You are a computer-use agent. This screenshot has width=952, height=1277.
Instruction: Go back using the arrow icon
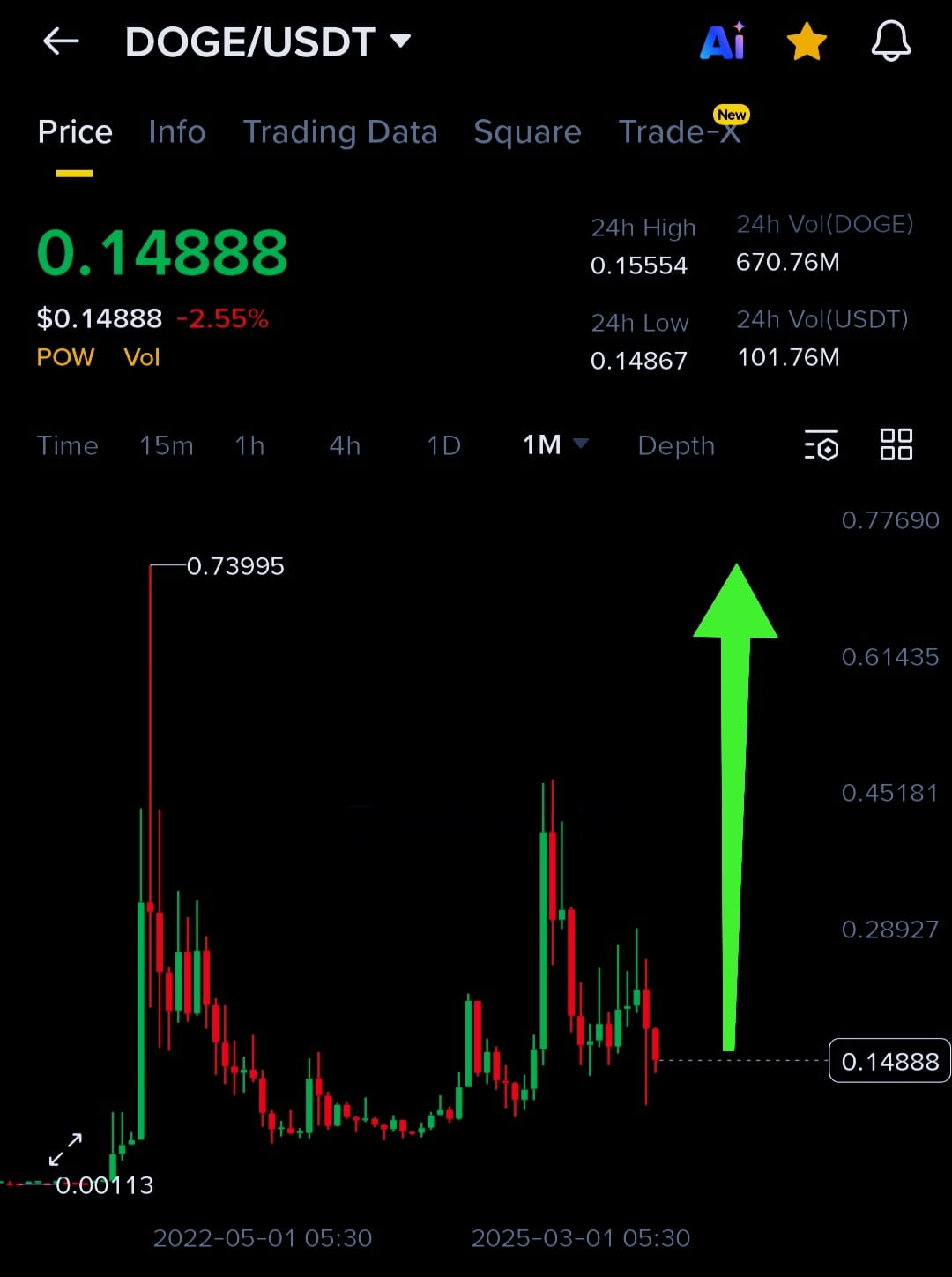coord(61,41)
